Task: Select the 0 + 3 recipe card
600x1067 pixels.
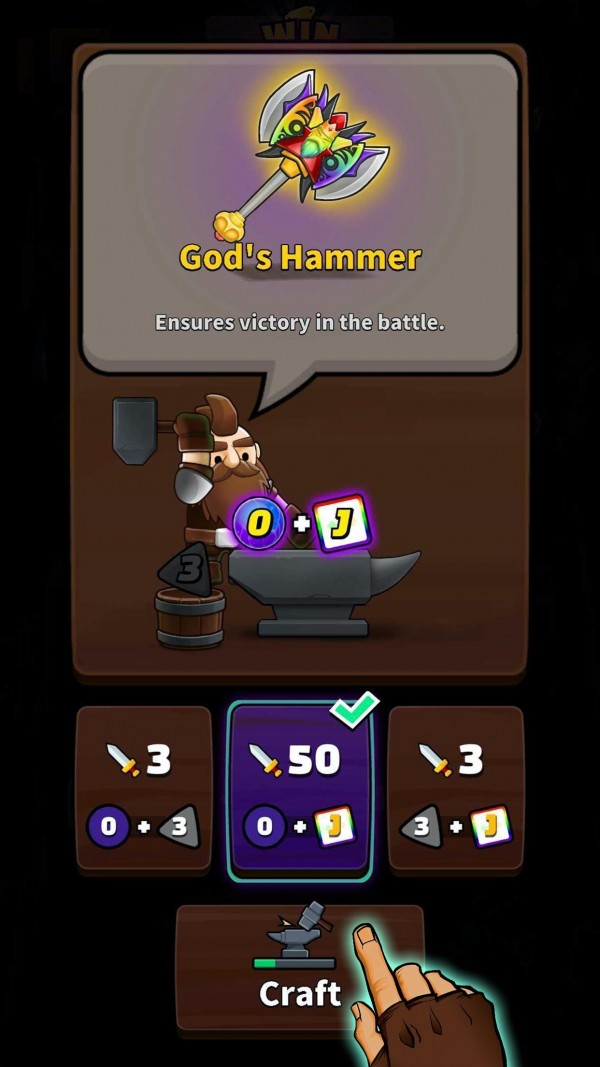Action: click(144, 788)
